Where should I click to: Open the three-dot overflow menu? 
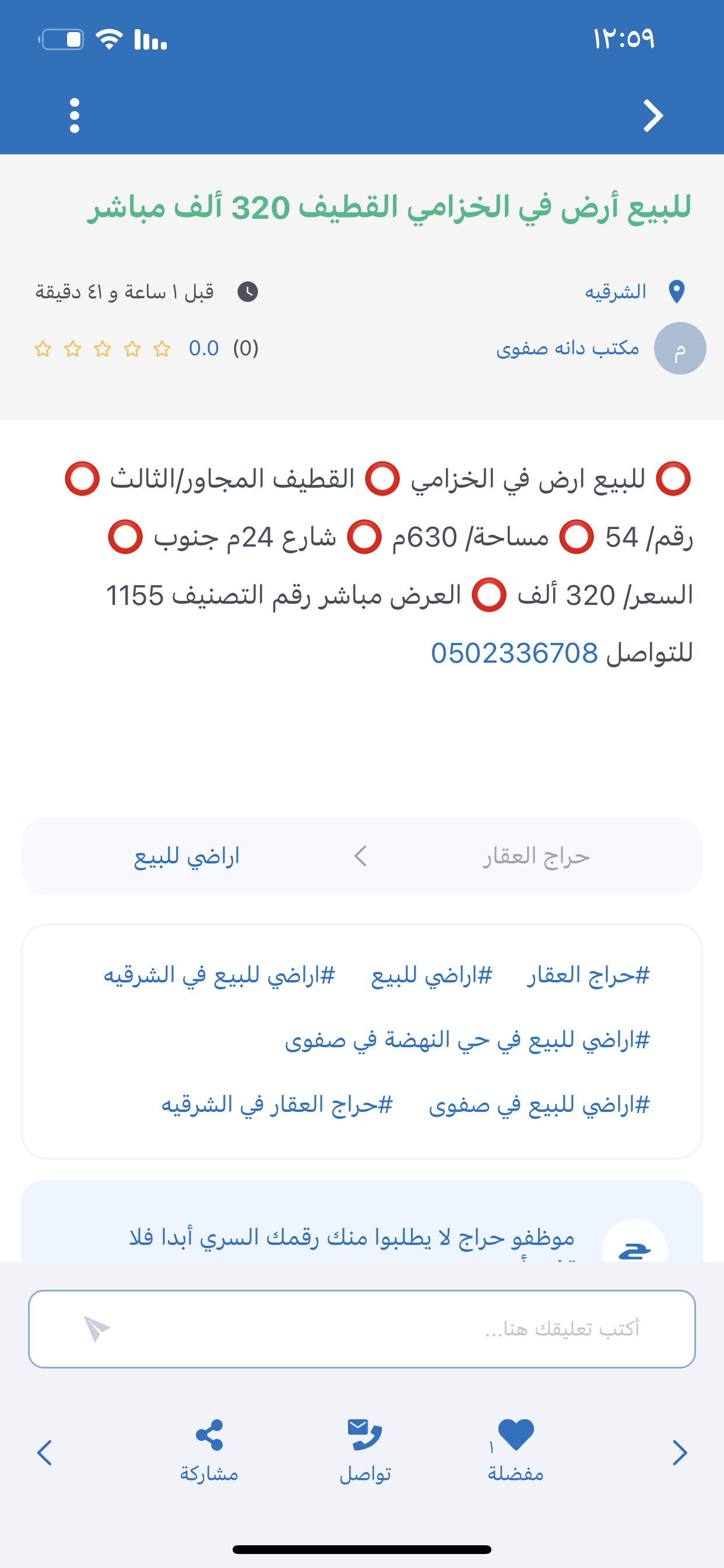74,116
